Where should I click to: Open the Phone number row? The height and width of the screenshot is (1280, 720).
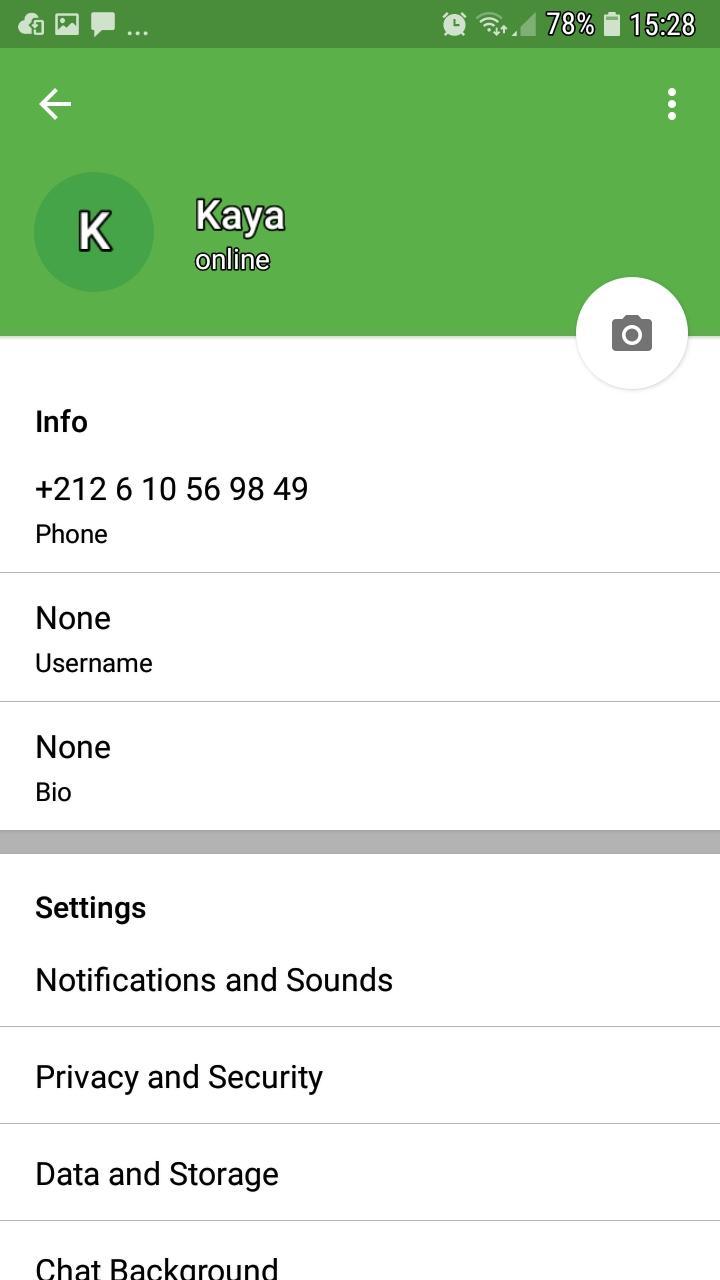360,509
